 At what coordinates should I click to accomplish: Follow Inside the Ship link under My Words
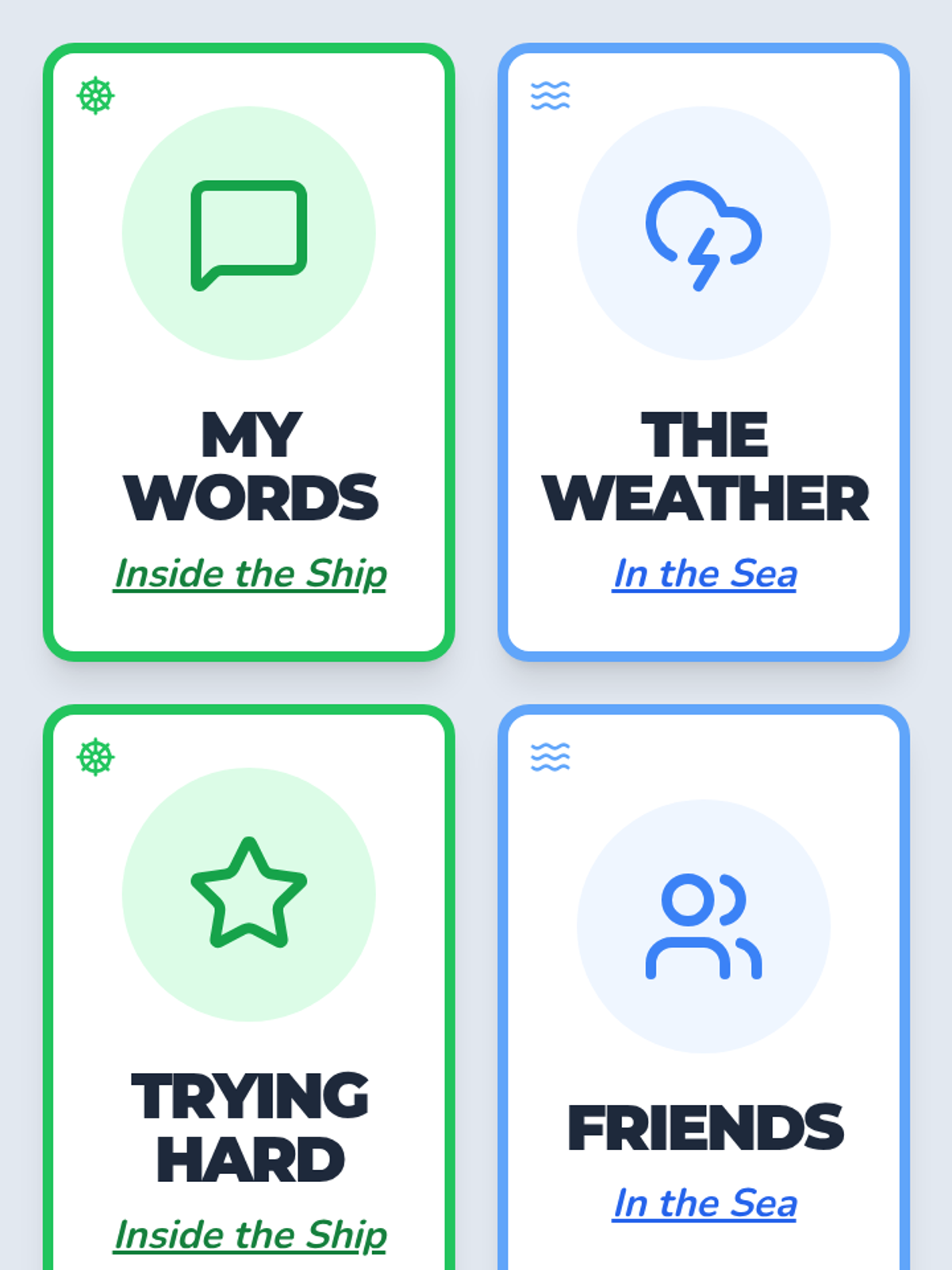tap(250, 574)
